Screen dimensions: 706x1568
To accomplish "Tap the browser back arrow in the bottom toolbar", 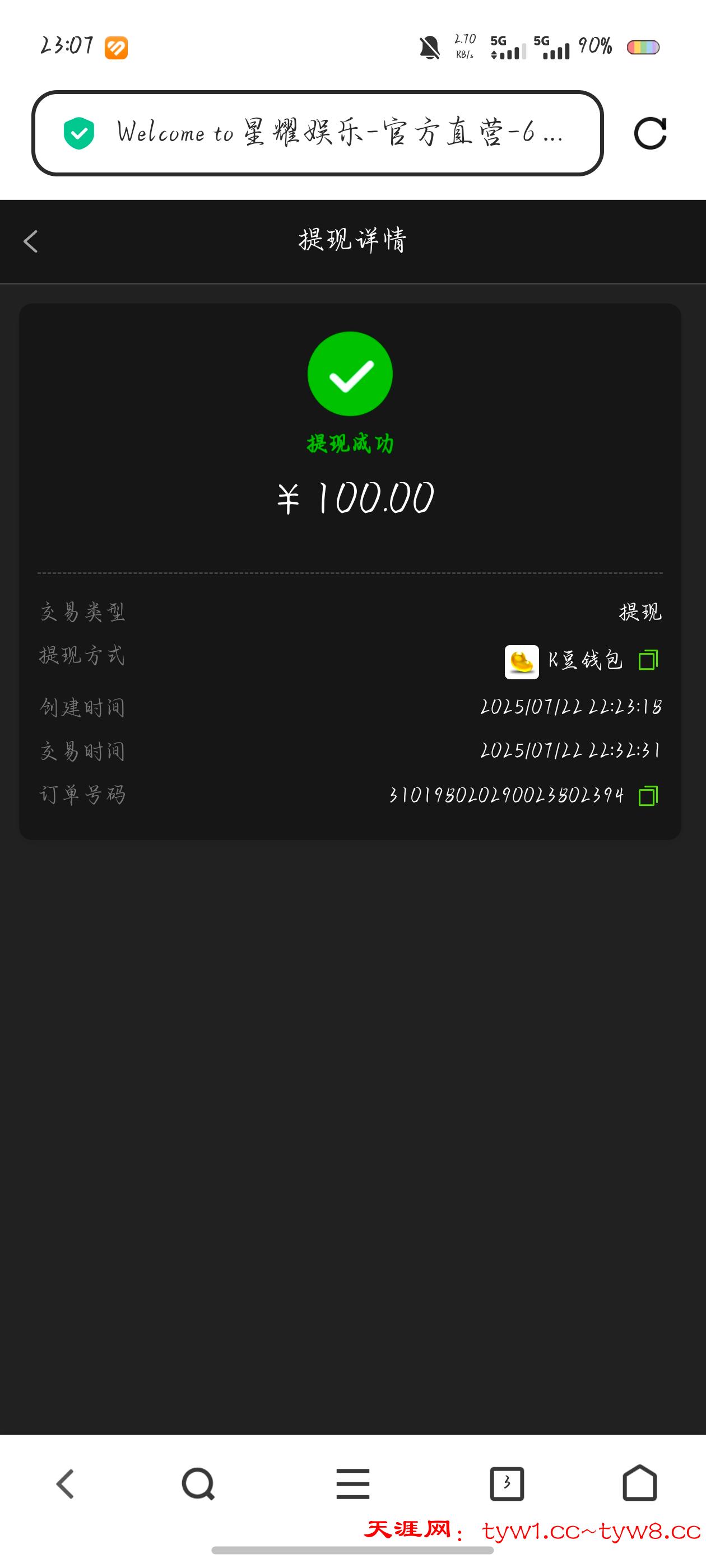I will click(65, 1483).
